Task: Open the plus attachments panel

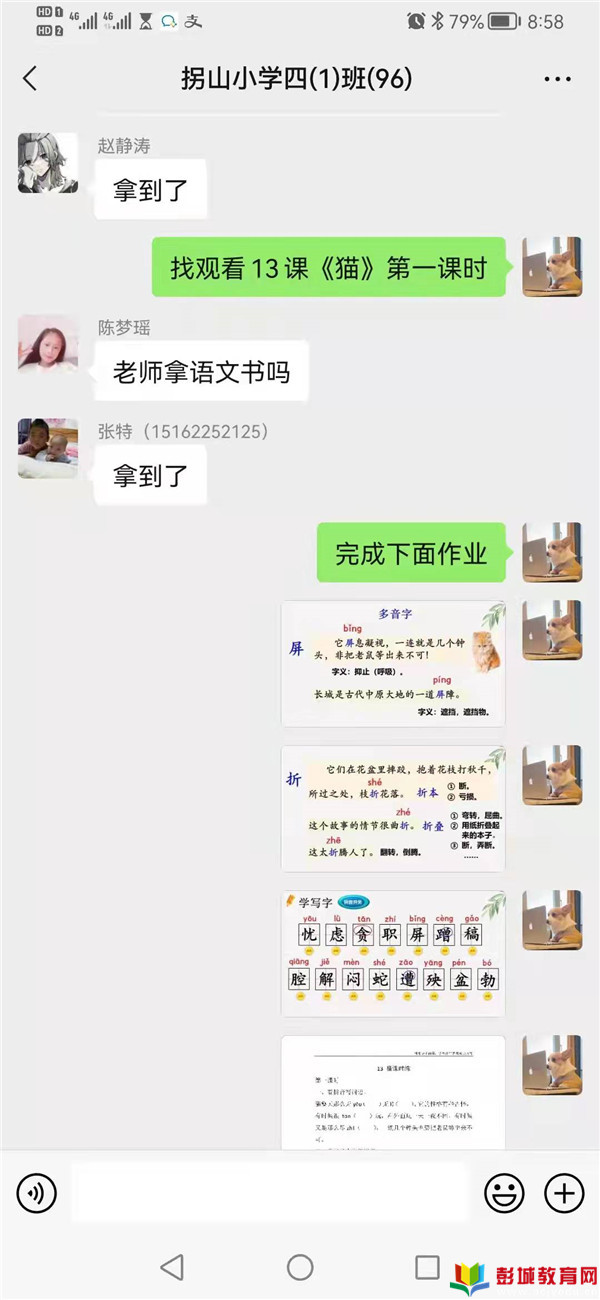Action: click(564, 1192)
